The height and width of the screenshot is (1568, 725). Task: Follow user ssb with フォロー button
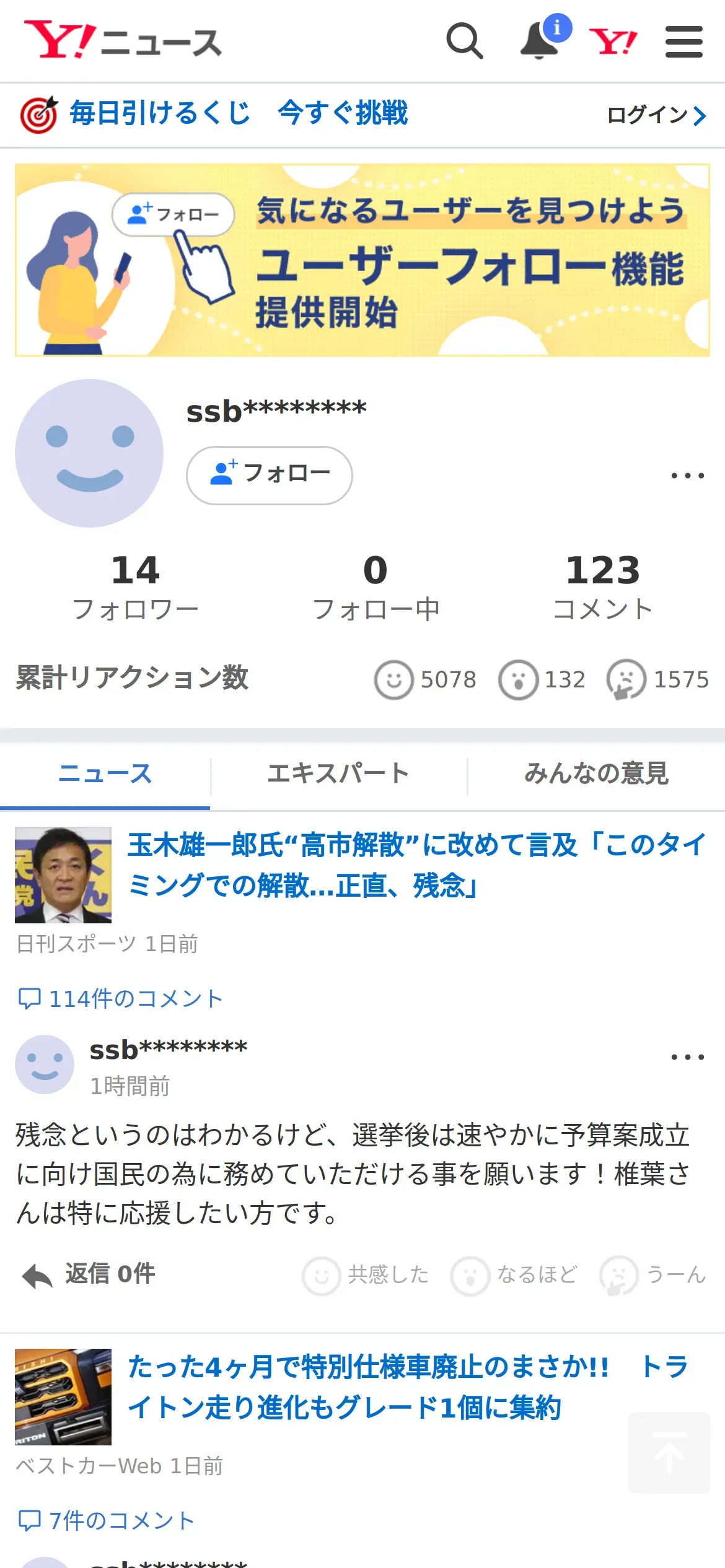(x=270, y=475)
